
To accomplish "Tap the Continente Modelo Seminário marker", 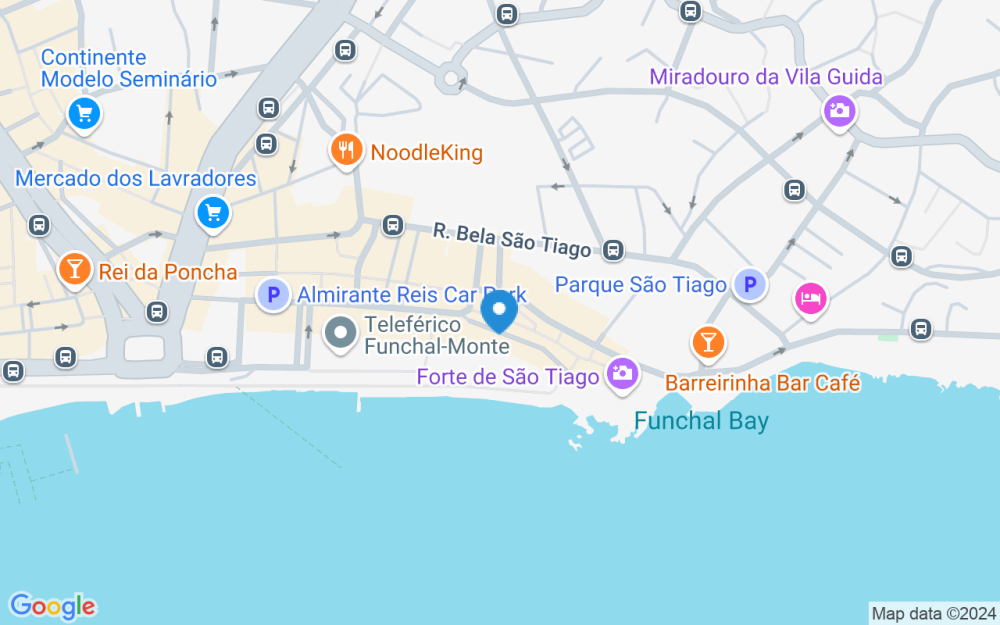I will pyautogui.click(x=84, y=115).
